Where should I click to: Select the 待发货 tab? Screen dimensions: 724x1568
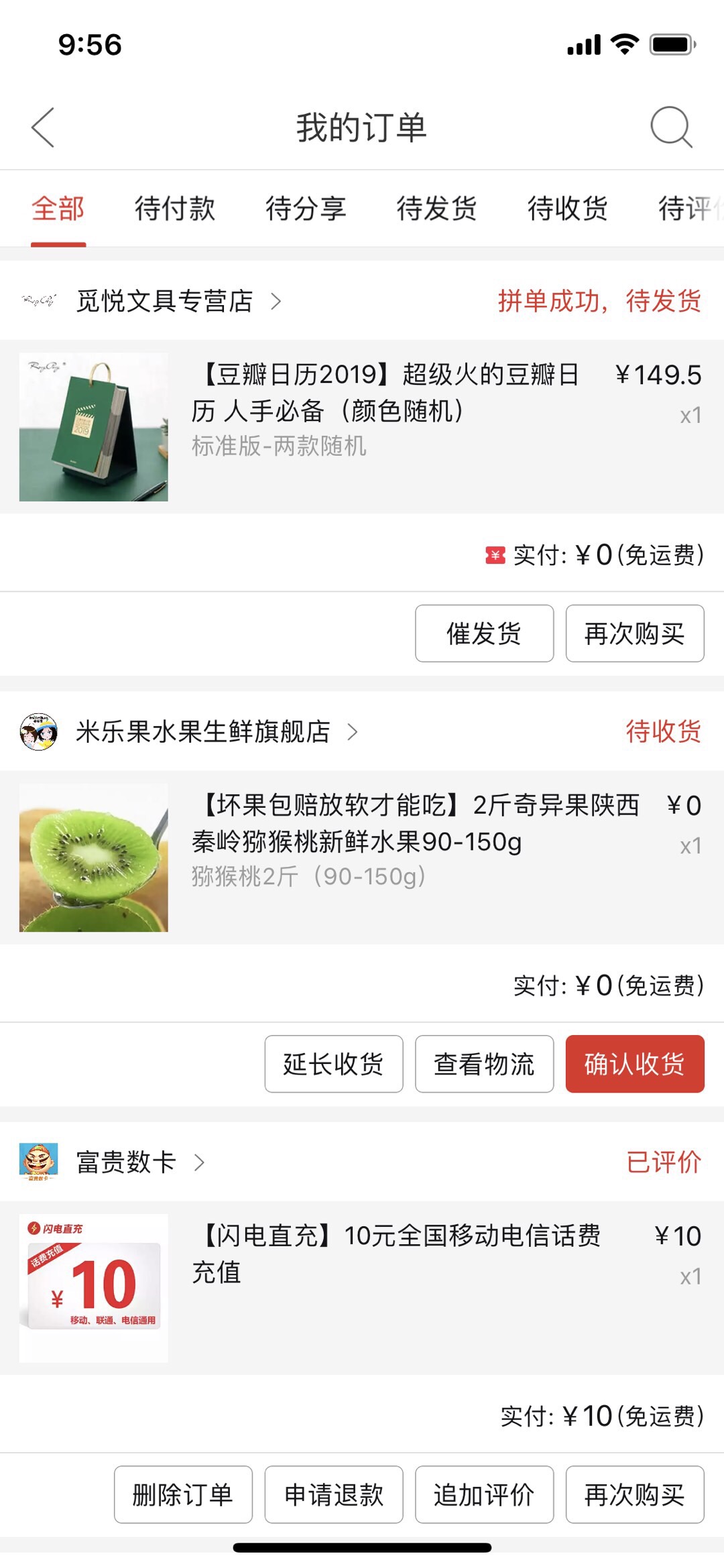436,208
